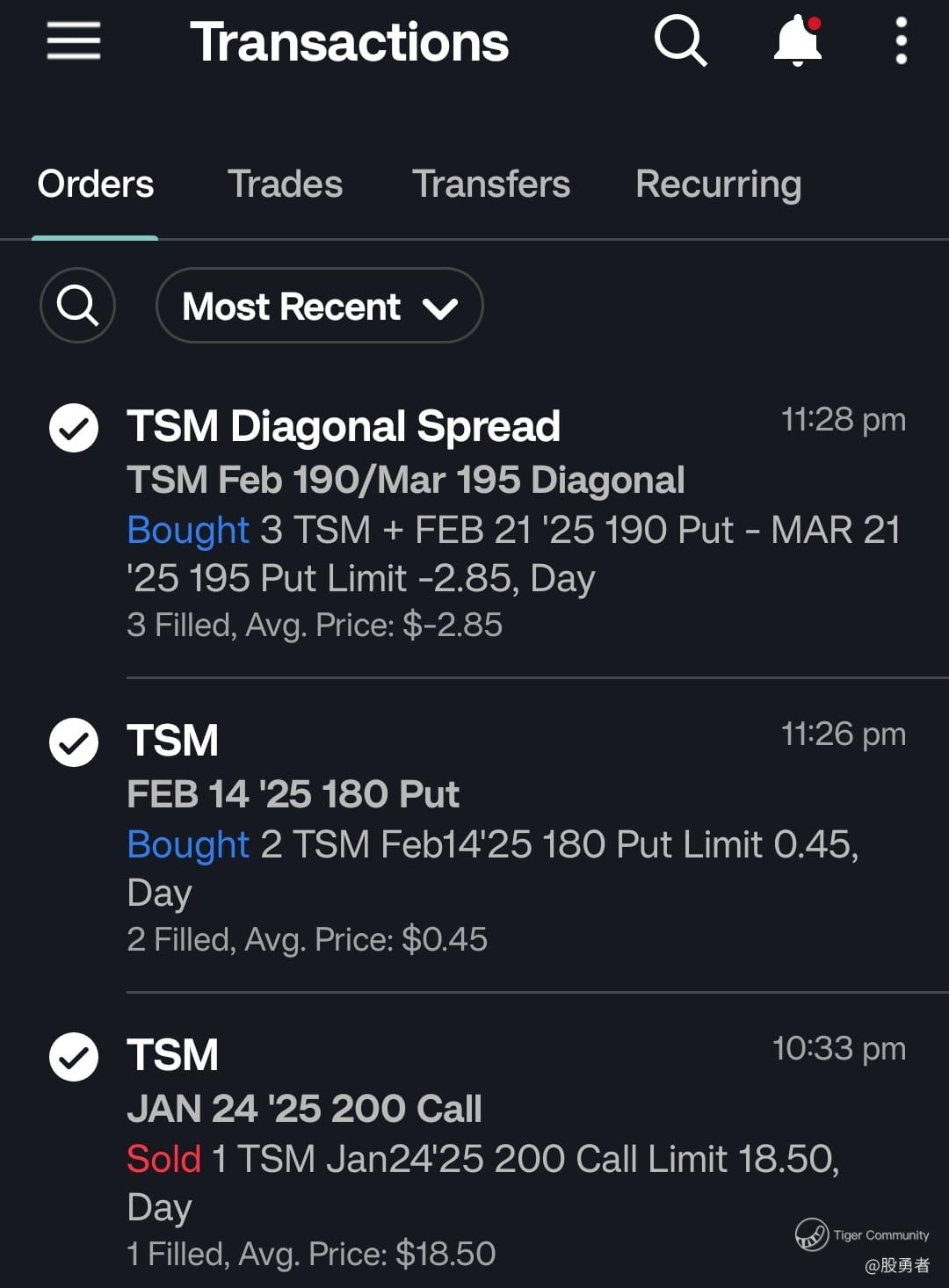Switch to the Orders tab

click(96, 185)
